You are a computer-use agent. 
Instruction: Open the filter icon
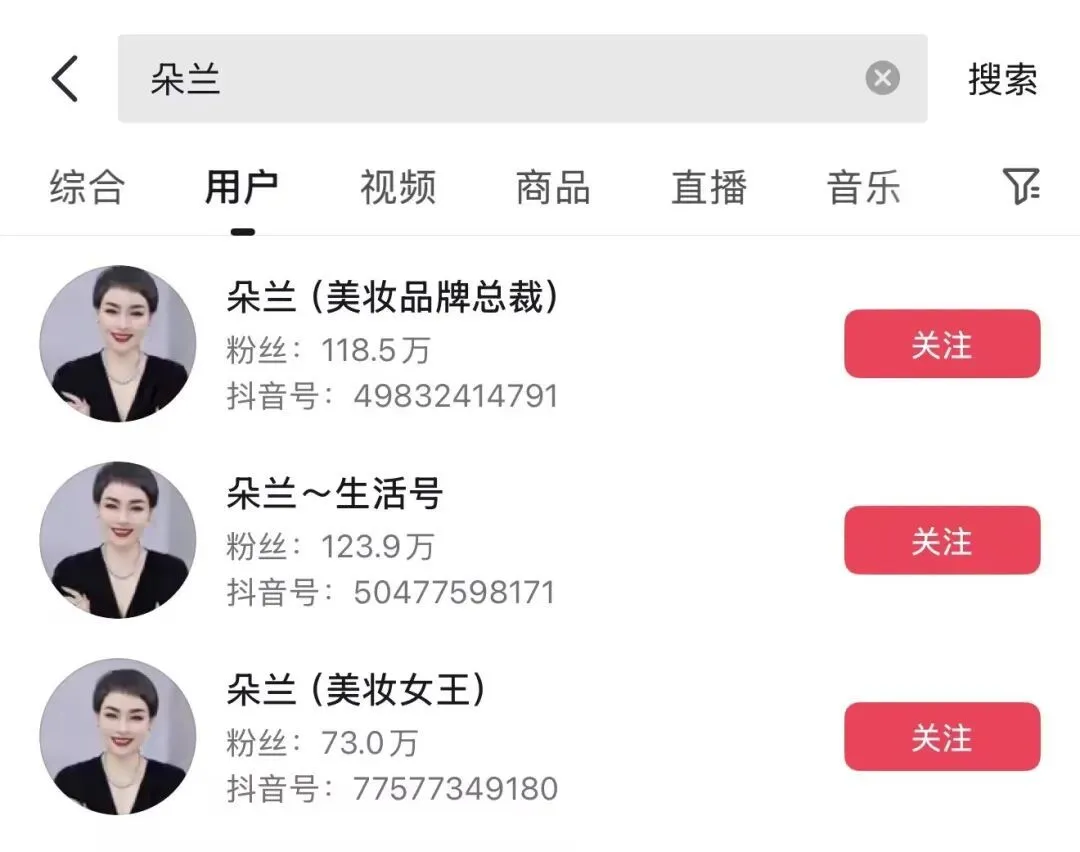[1021, 186]
